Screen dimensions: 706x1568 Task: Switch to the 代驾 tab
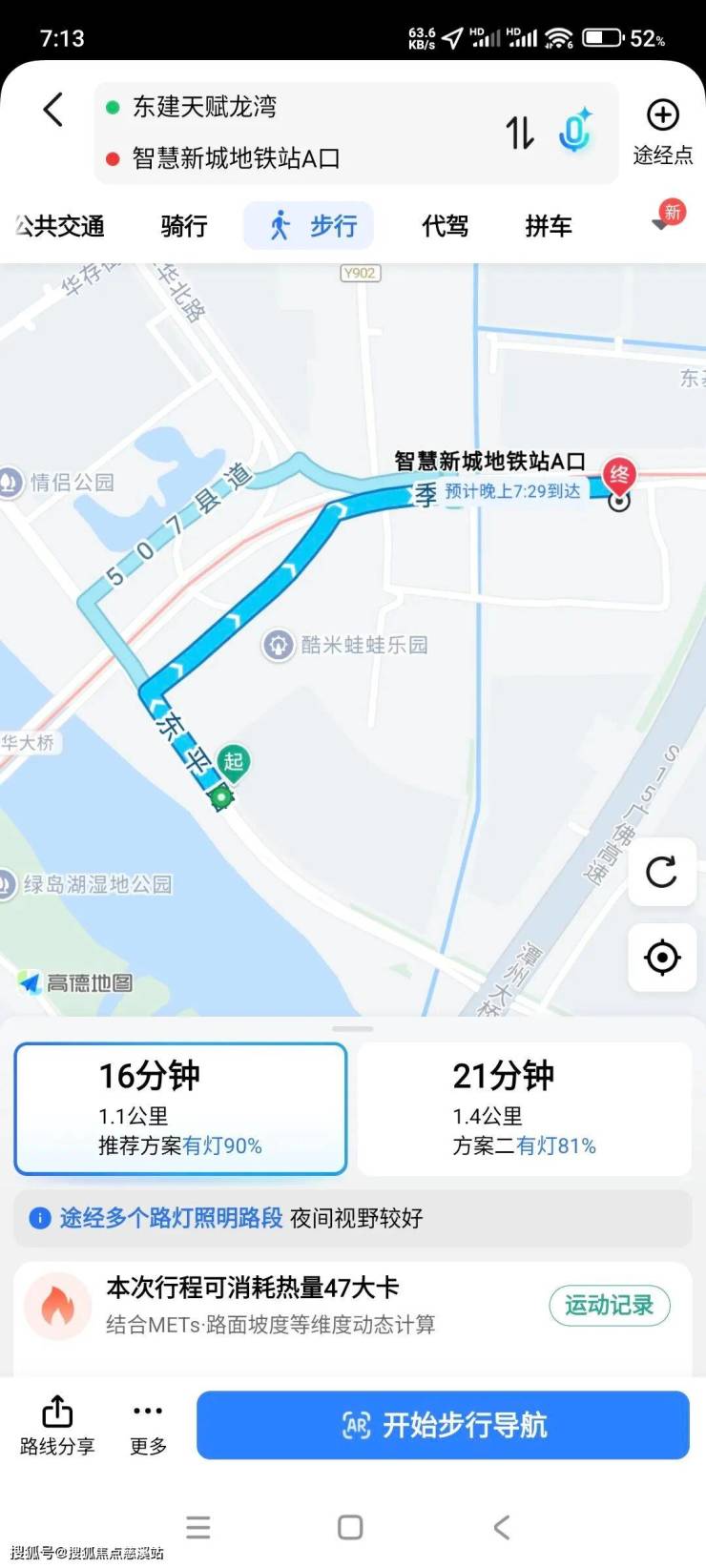(x=446, y=226)
